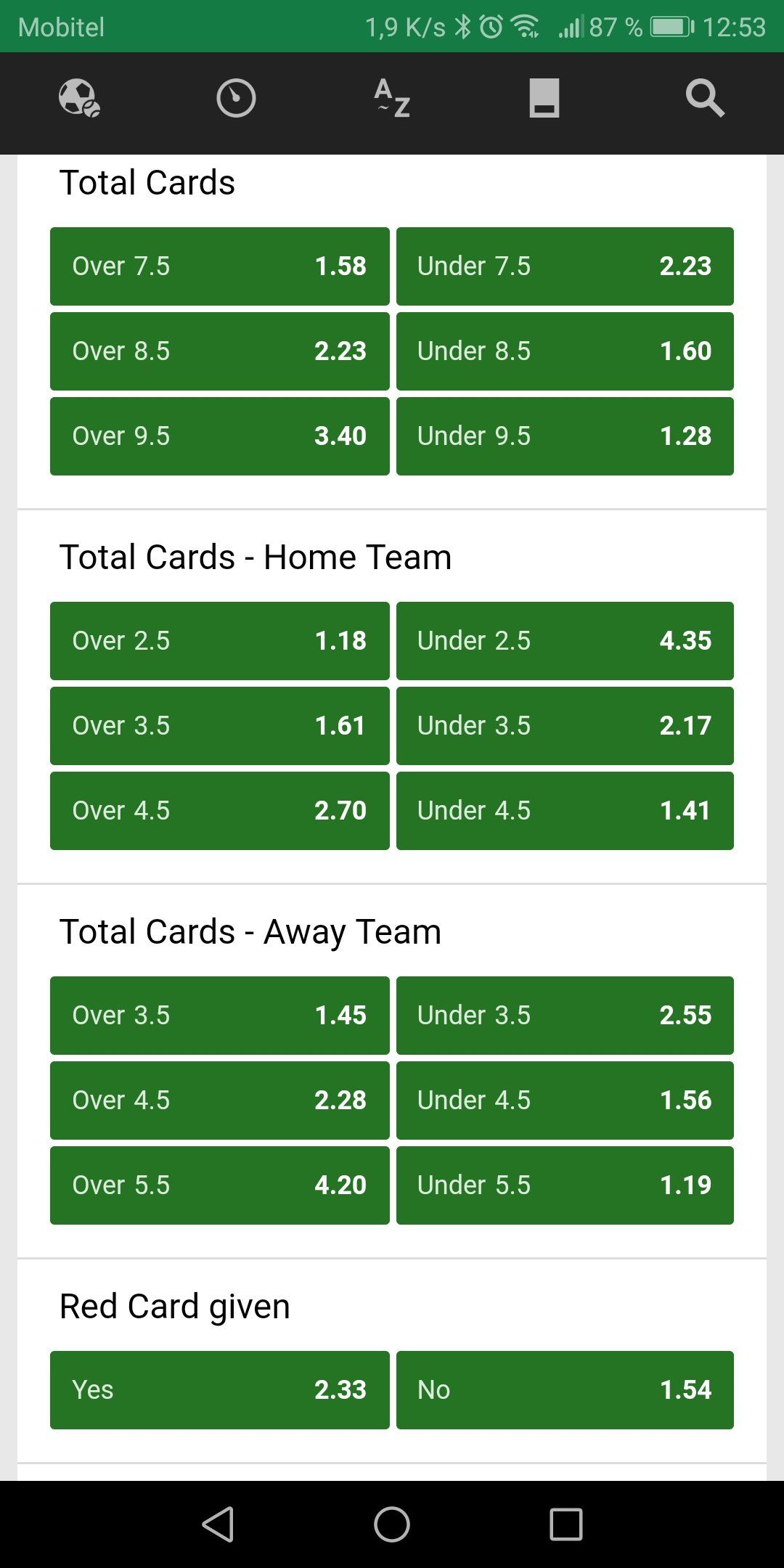Select Over 7.5 in Total Cards
Image resolution: width=784 pixels, height=1568 pixels.
click(x=219, y=266)
